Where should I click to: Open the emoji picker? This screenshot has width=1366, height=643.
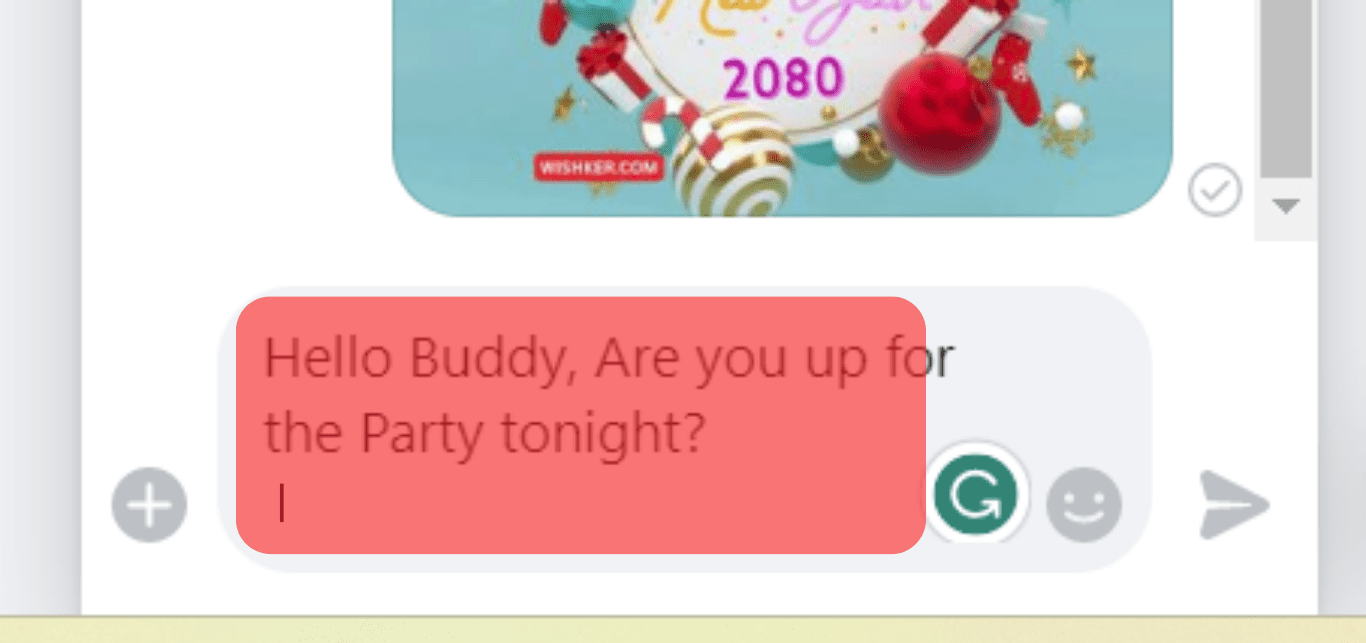tap(1083, 505)
